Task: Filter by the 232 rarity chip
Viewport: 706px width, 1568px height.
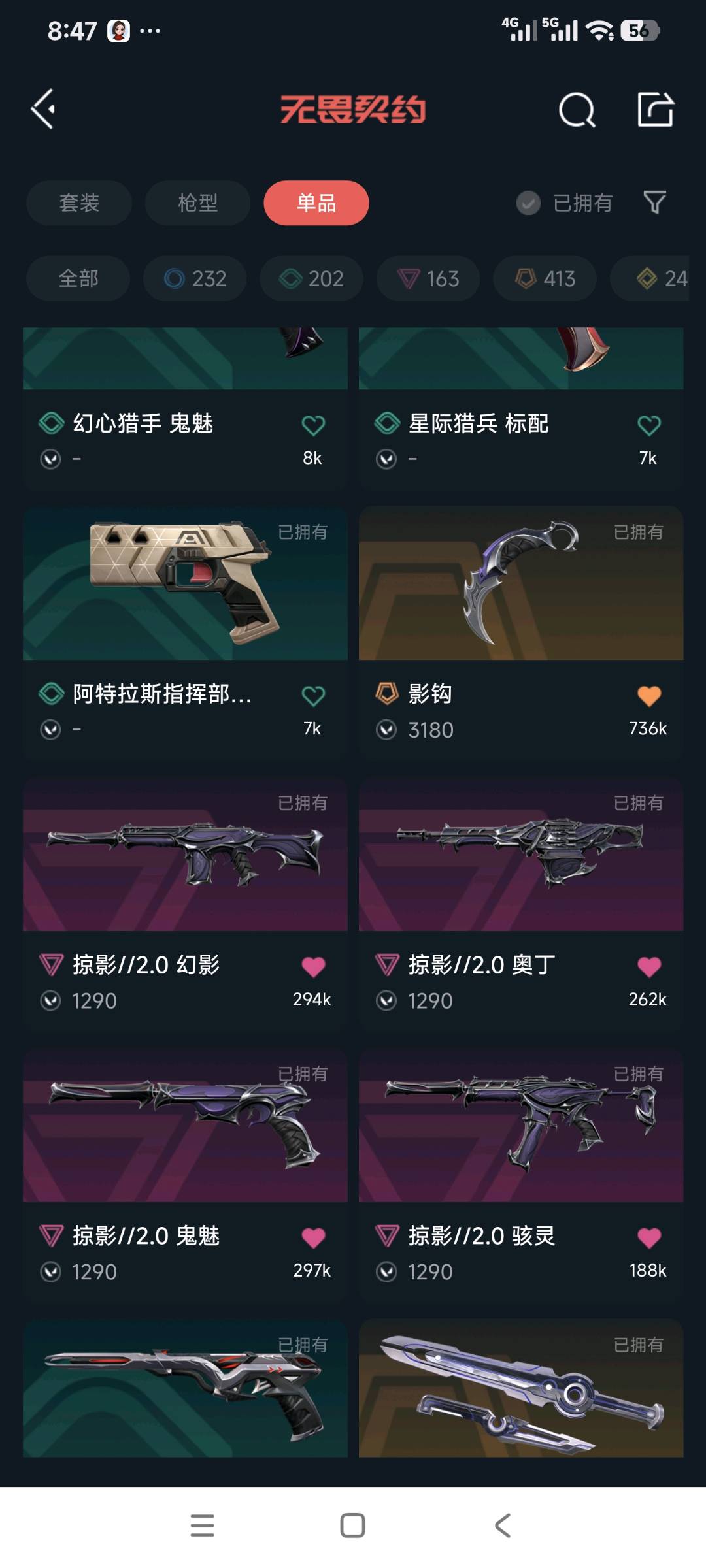Action: point(195,278)
